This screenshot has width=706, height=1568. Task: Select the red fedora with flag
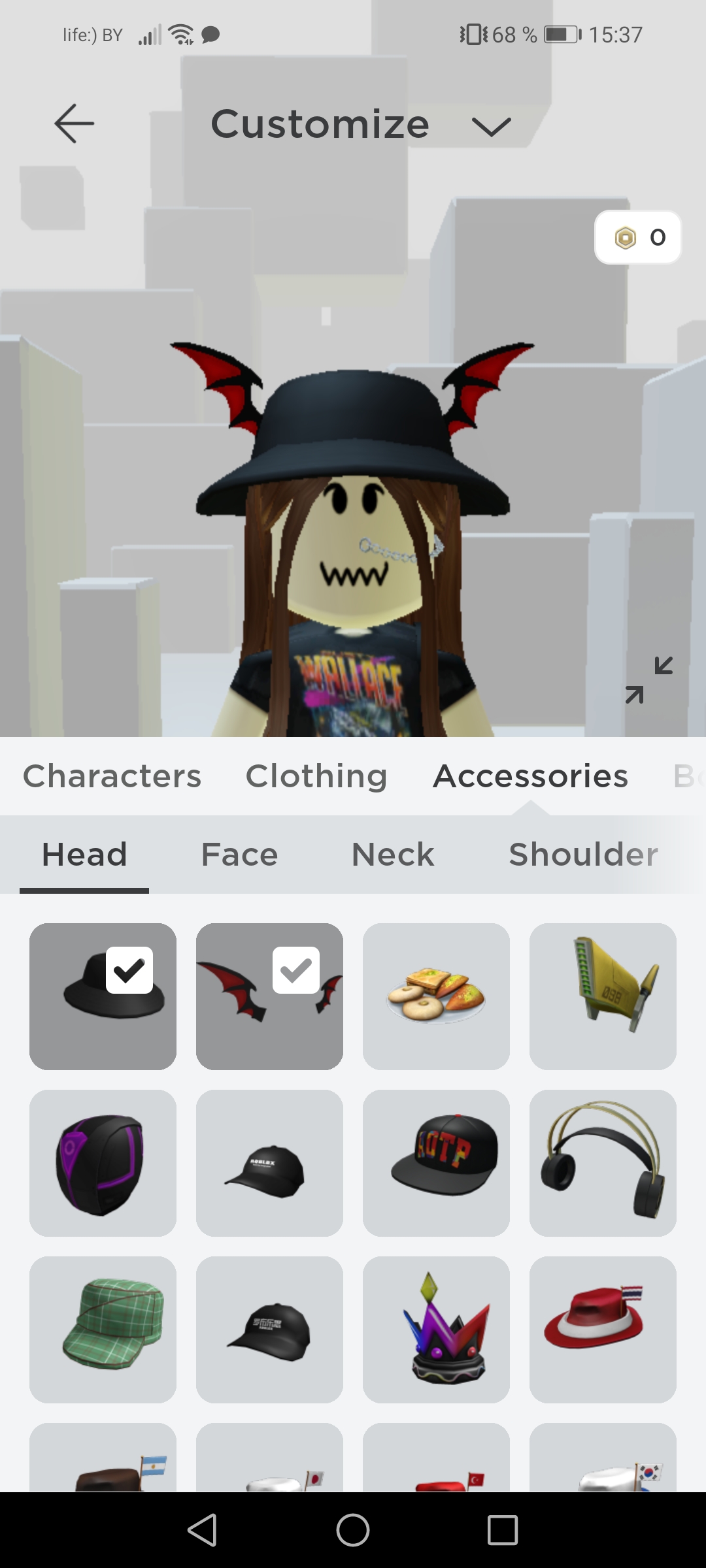[x=603, y=1330]
